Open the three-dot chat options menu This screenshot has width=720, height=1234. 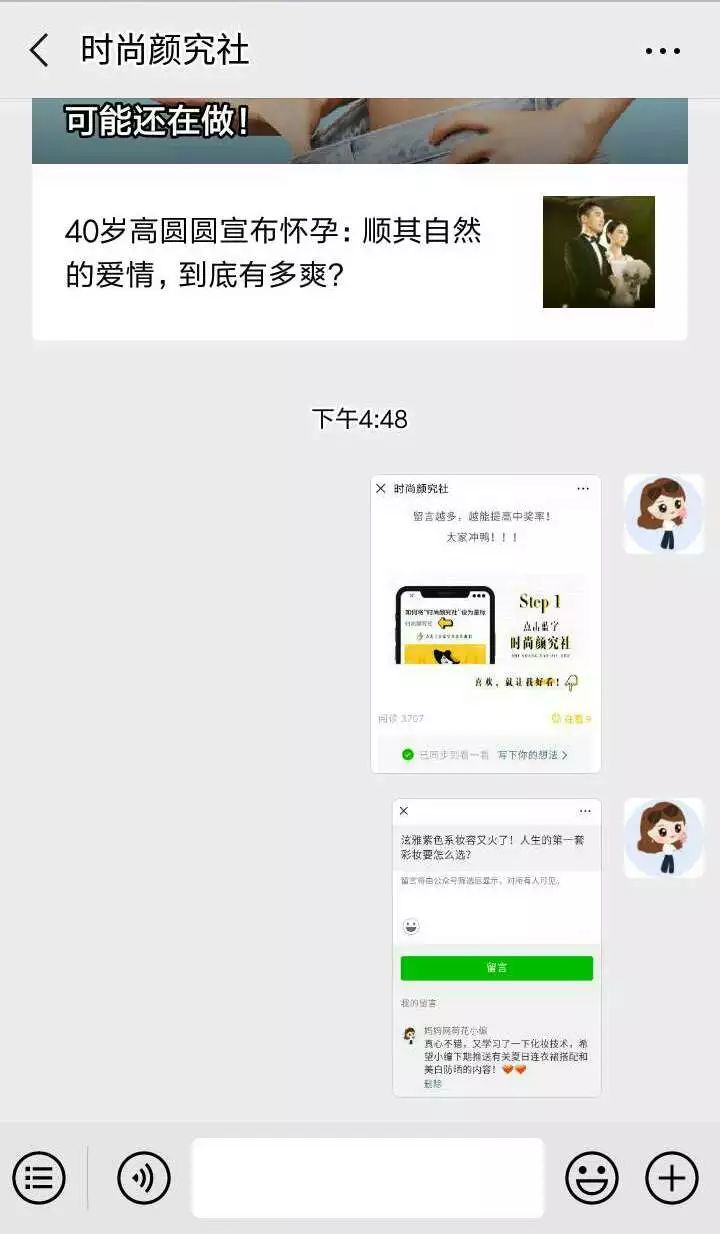(x=662, y=51)
